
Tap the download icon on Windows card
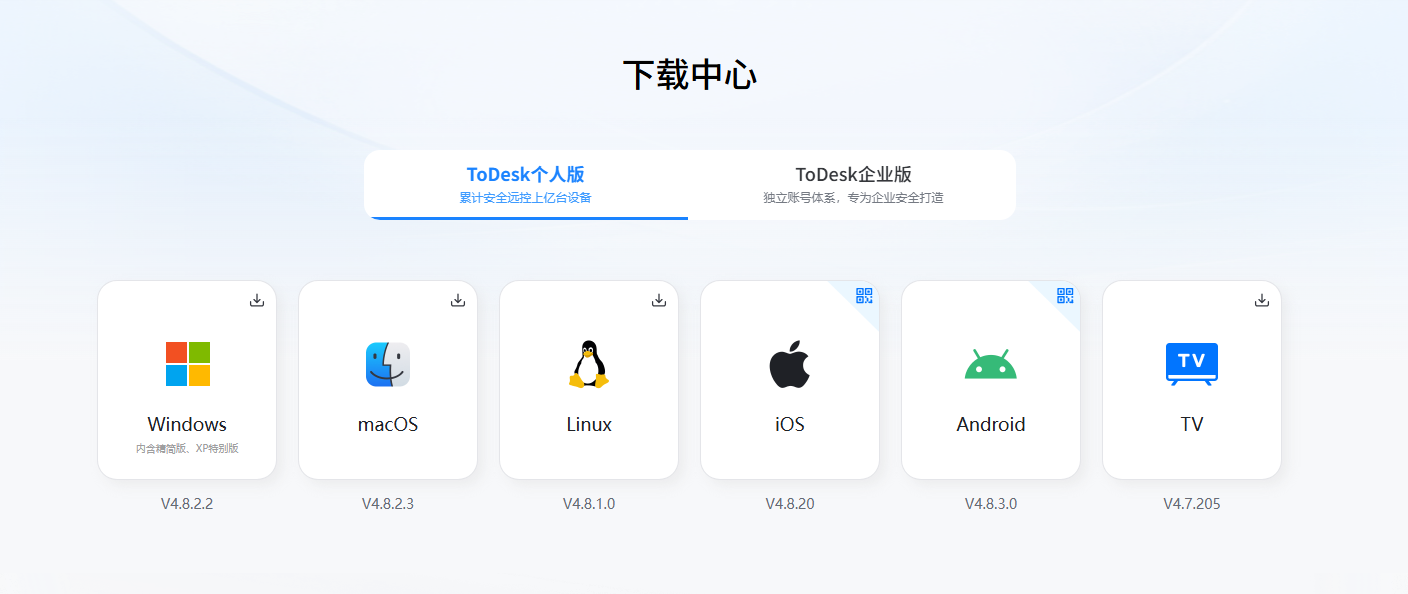point(257,300)
